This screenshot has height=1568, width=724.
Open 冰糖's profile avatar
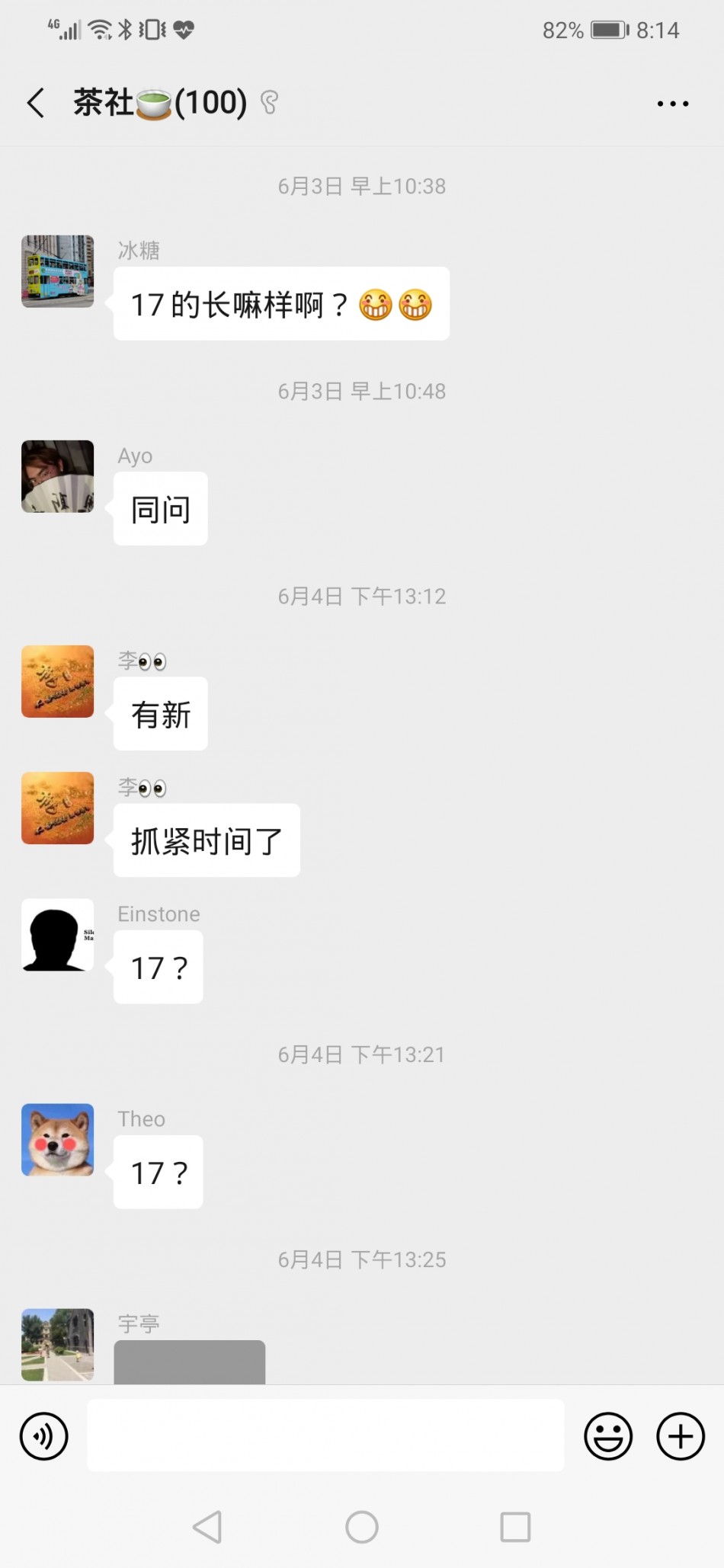[x=58, y=271]
